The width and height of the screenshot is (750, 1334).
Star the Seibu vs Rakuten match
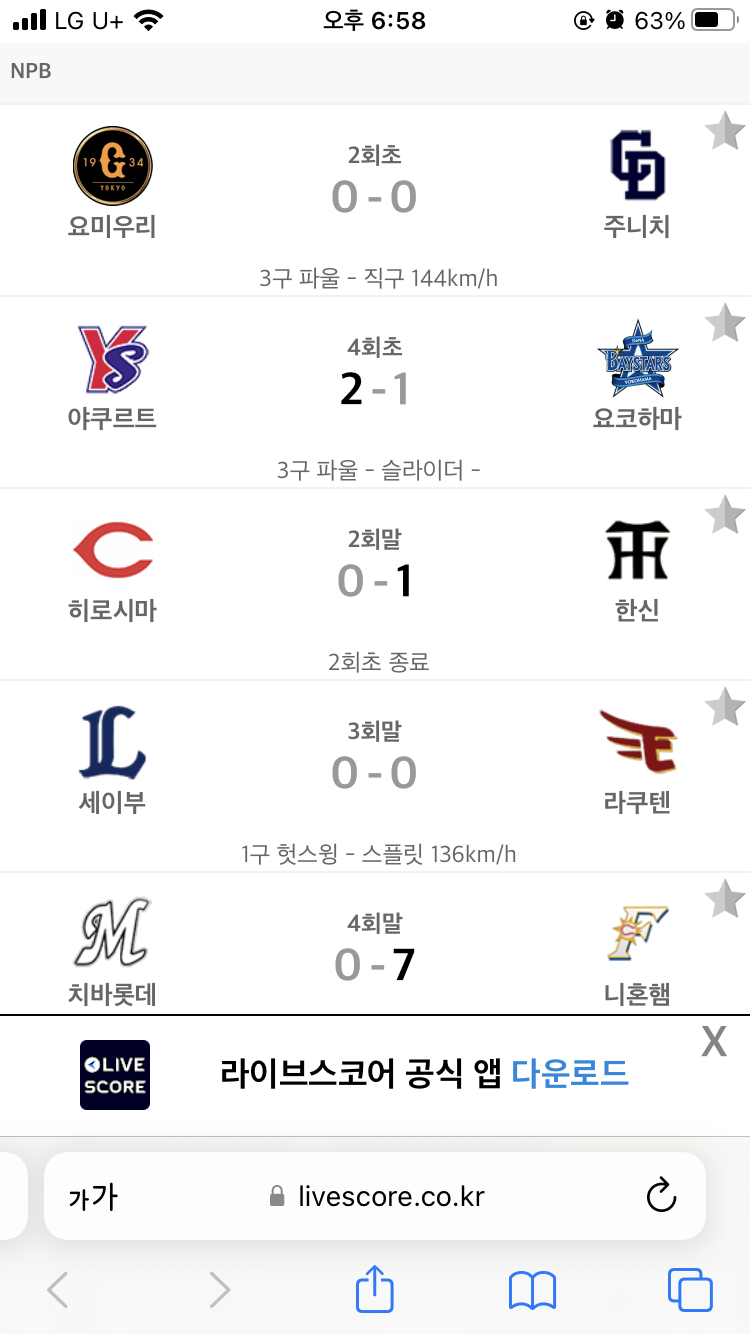click(724, 706)
